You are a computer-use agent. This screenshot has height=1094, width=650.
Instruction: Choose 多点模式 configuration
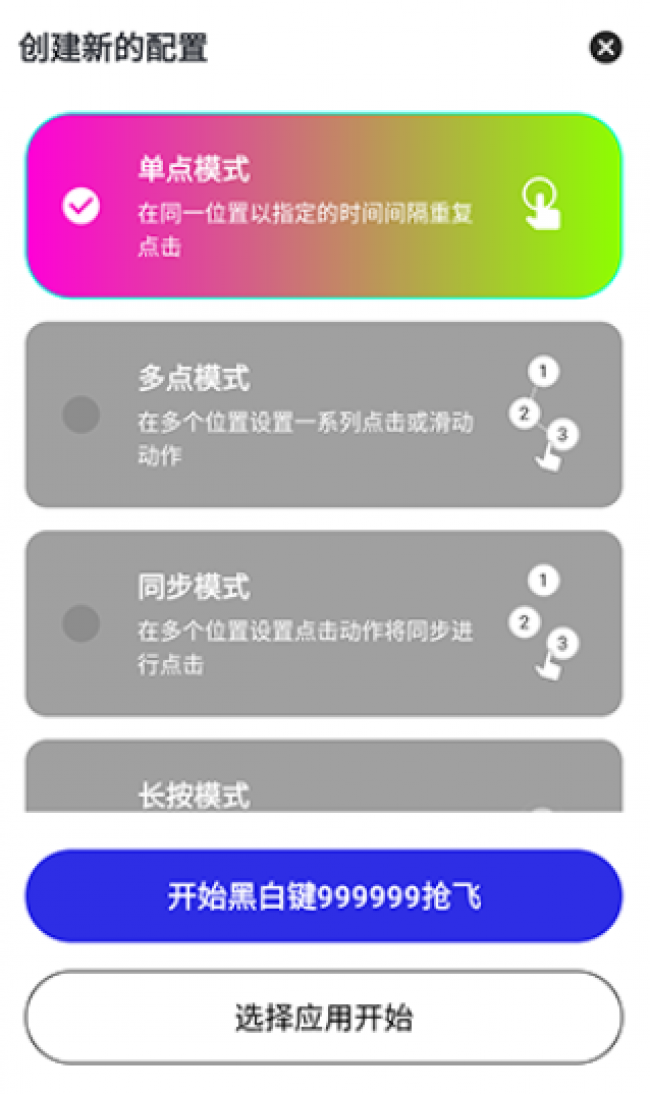point(323,414)
